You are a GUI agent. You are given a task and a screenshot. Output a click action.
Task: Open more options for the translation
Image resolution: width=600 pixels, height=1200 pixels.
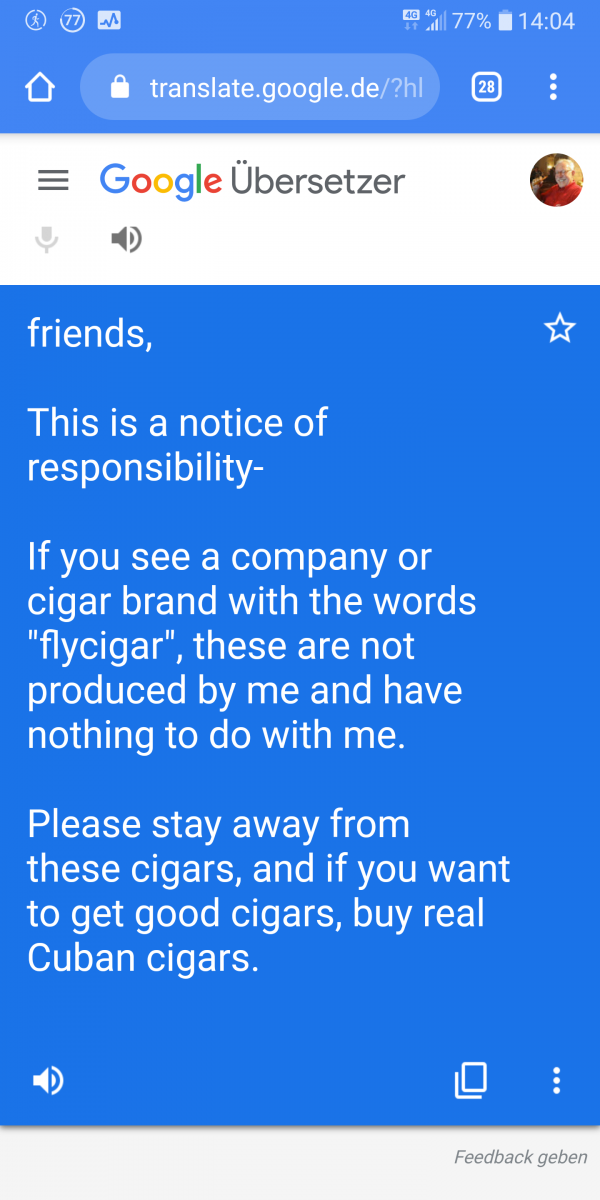[x=557, y=1080]
